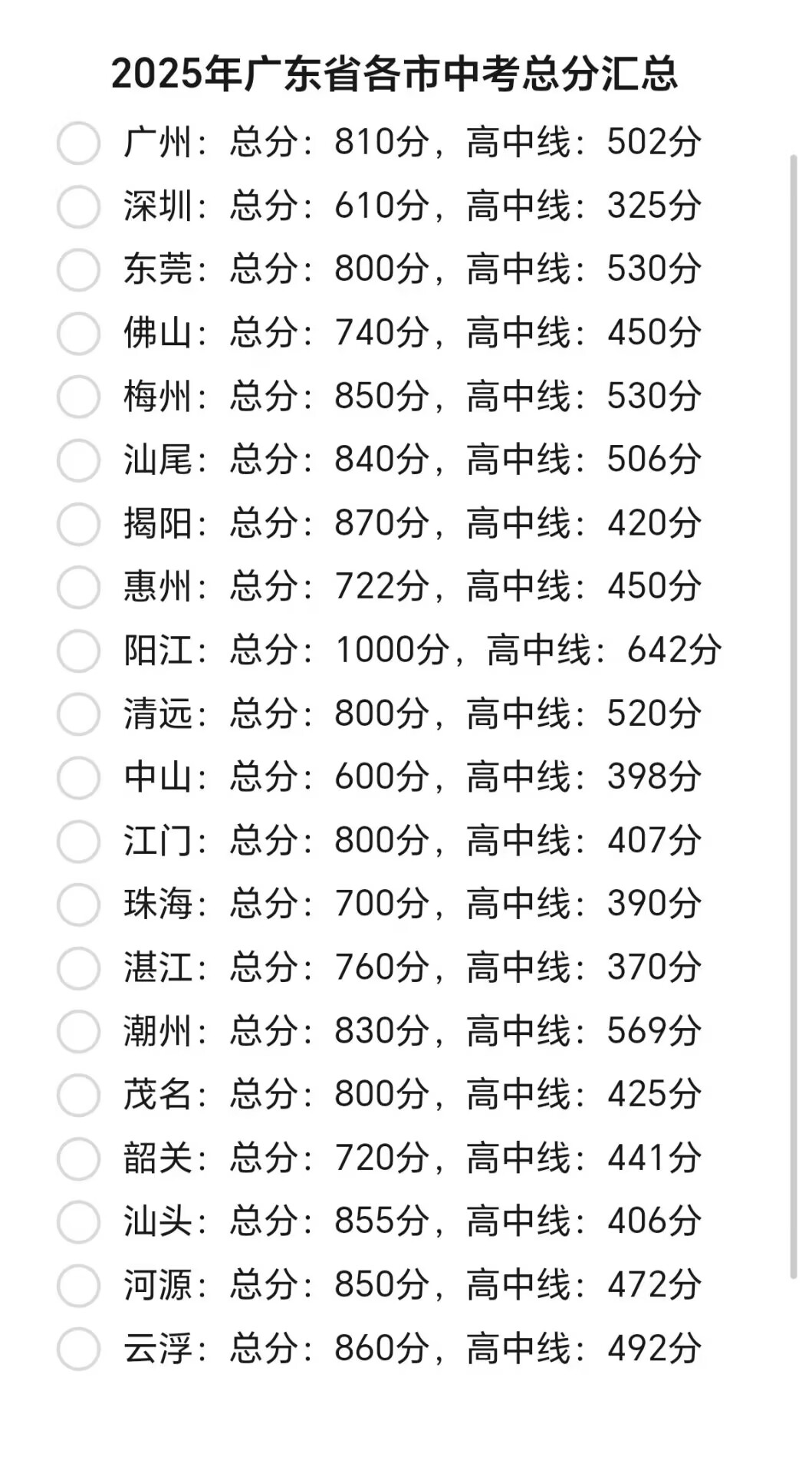Mark the 河源 line checked
This screenshot has height=1473, width=812.
(x=78, y=1285)
